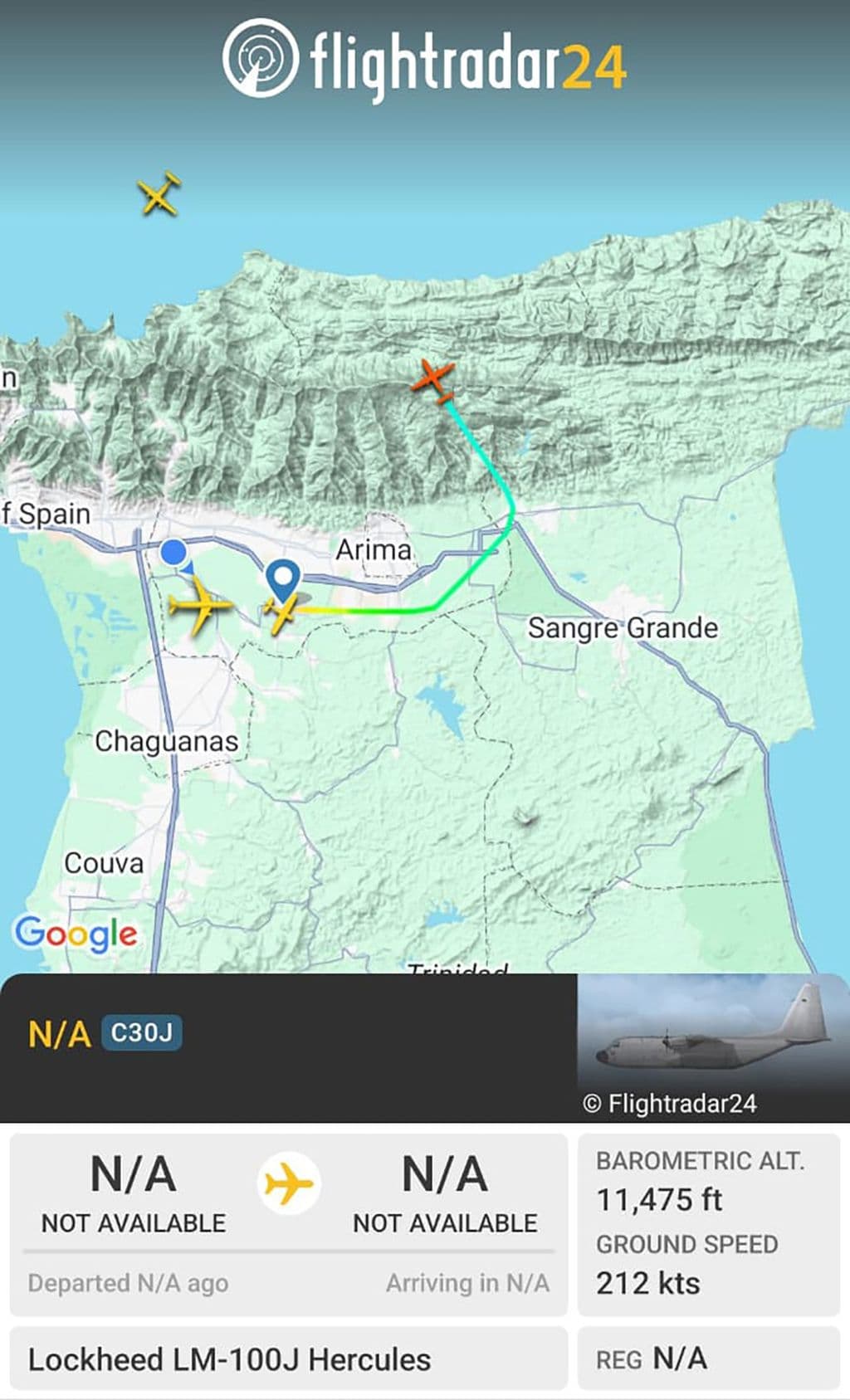Tap the N/A callsign label
This screenshot has height=1400, width=850.
click(58, 1033)
